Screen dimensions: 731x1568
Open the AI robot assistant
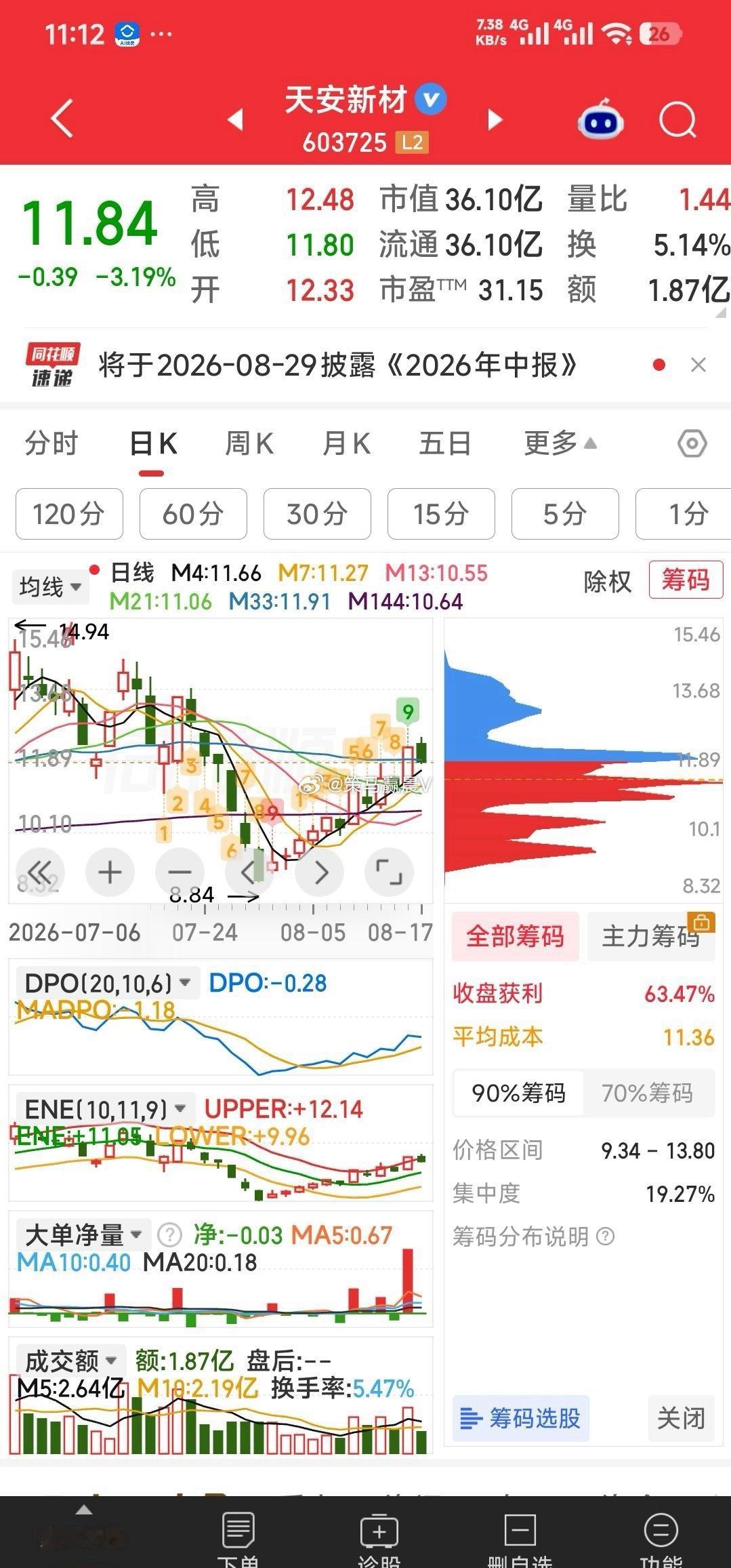point(600,119)
